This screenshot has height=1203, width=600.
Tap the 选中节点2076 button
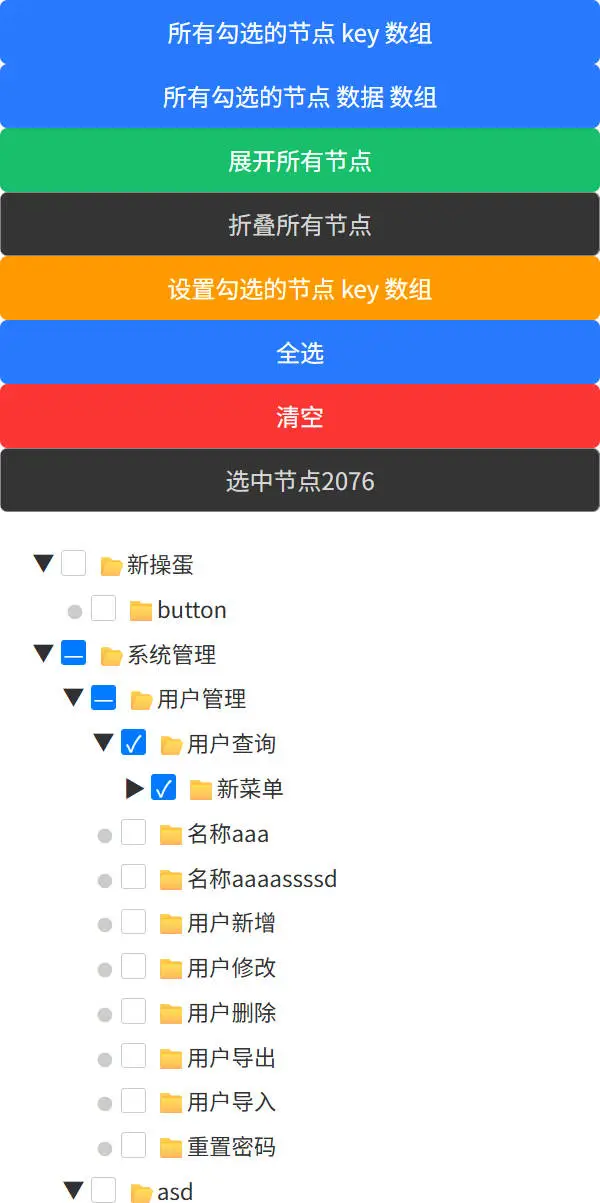(x=300, y=481)
